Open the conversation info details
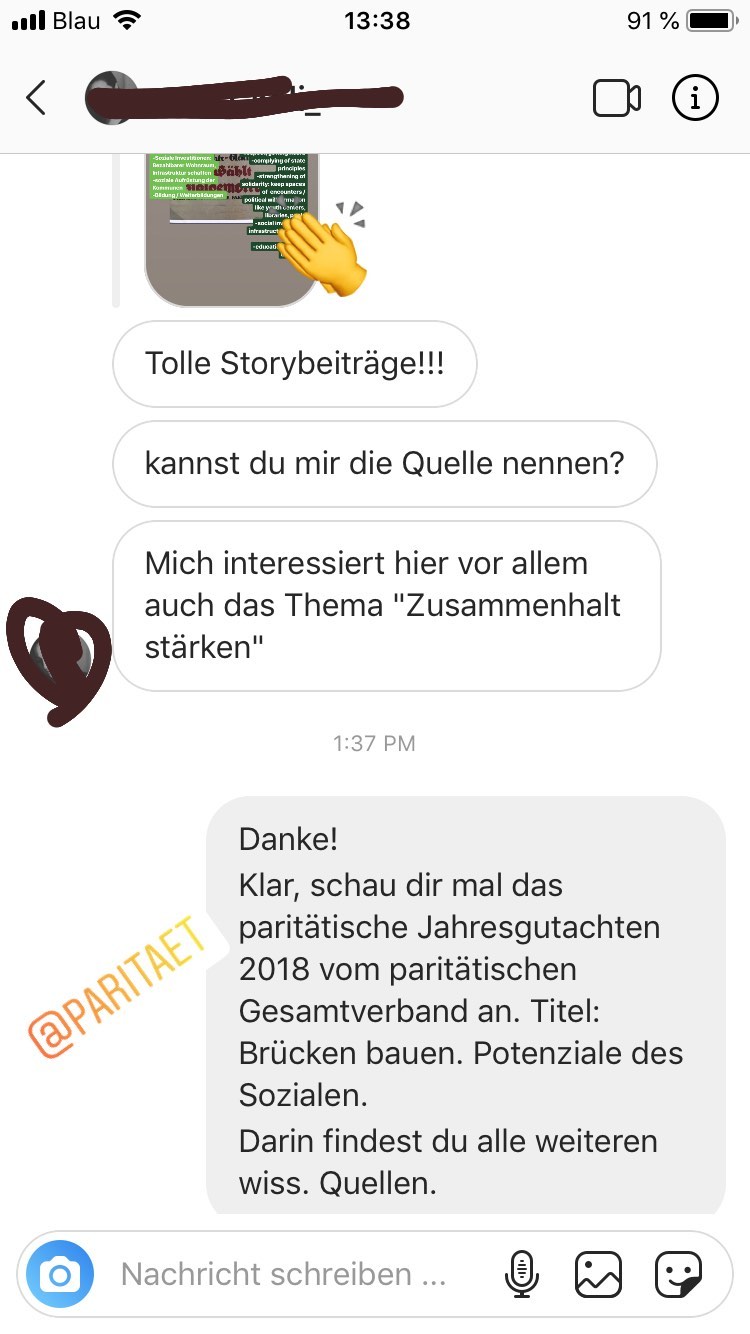 click(x=695, y=98)
